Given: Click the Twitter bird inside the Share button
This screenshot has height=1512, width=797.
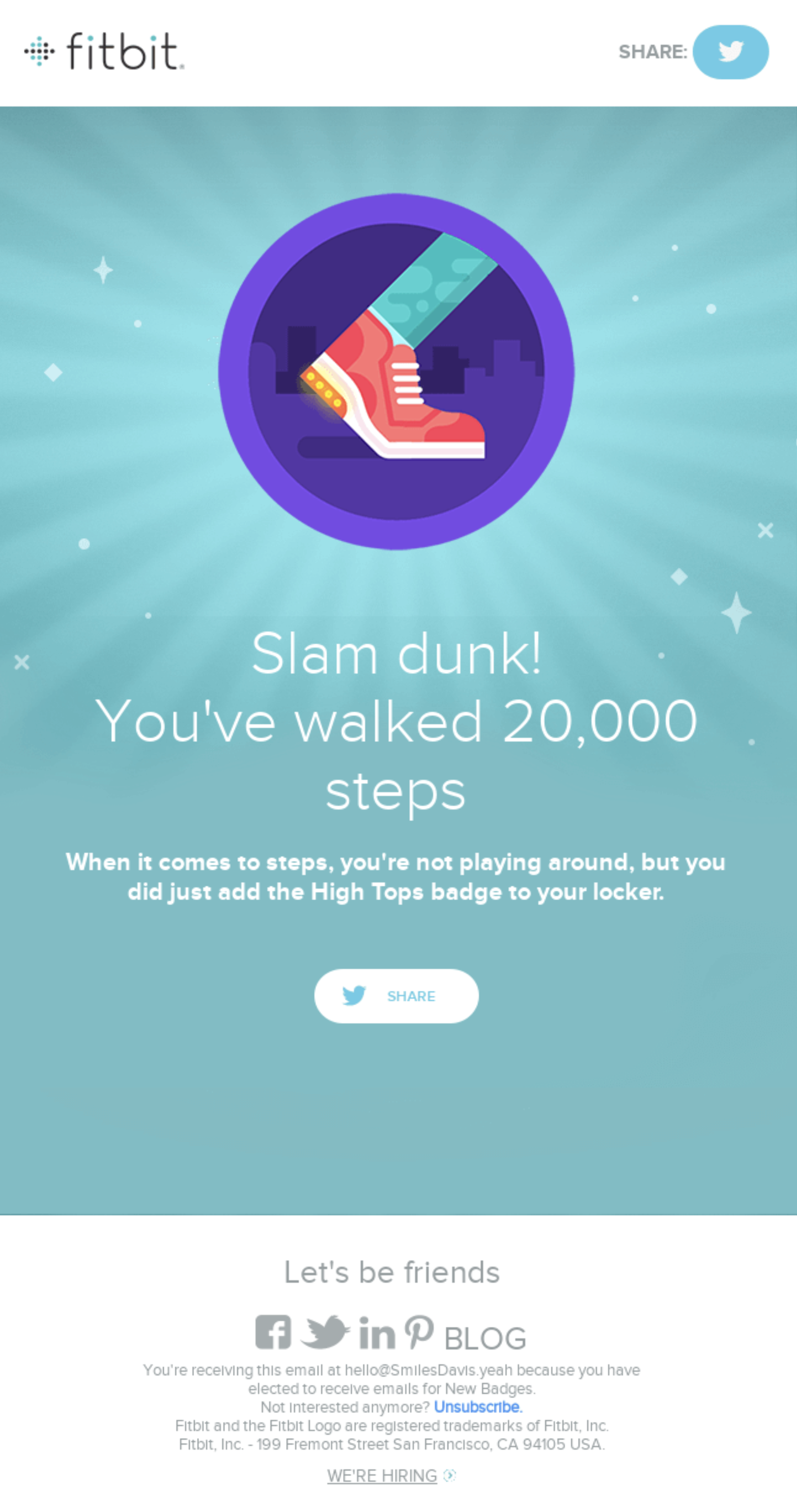Looking at the screenshot, I should 353,995.
